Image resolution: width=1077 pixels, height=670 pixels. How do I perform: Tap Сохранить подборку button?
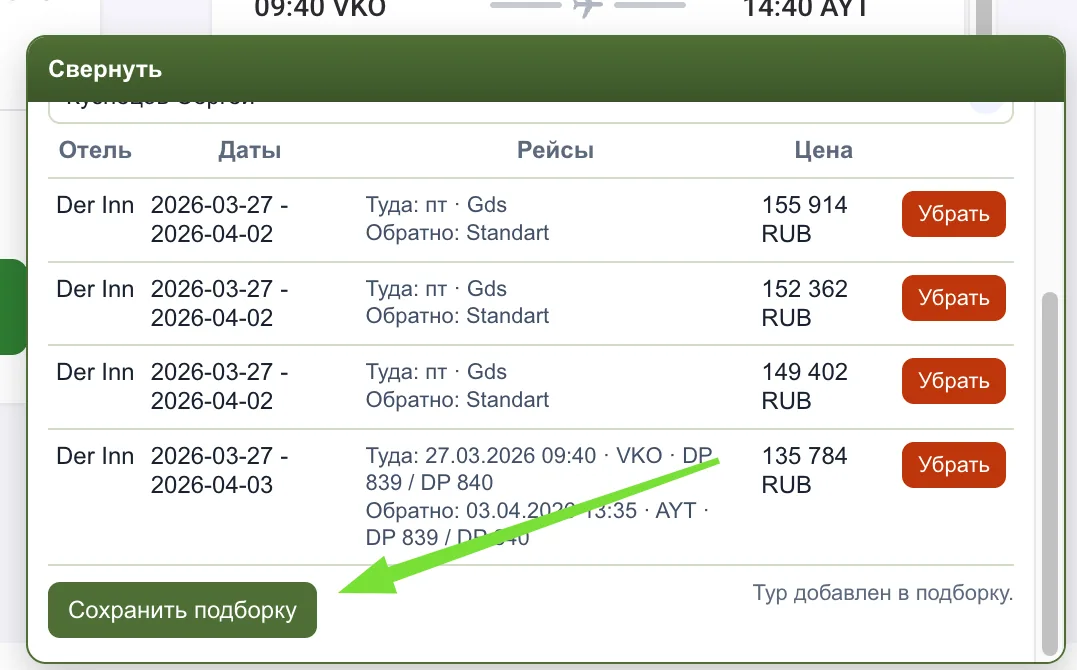(182, 610)
